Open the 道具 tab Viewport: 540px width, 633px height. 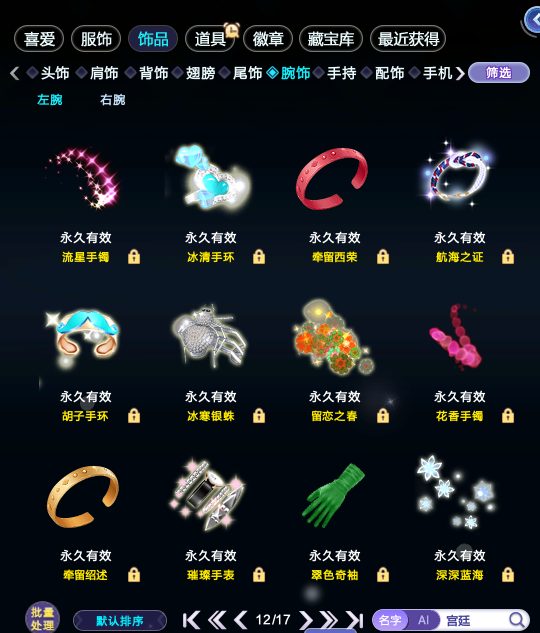pyautogui.click(x=210, y=39)
